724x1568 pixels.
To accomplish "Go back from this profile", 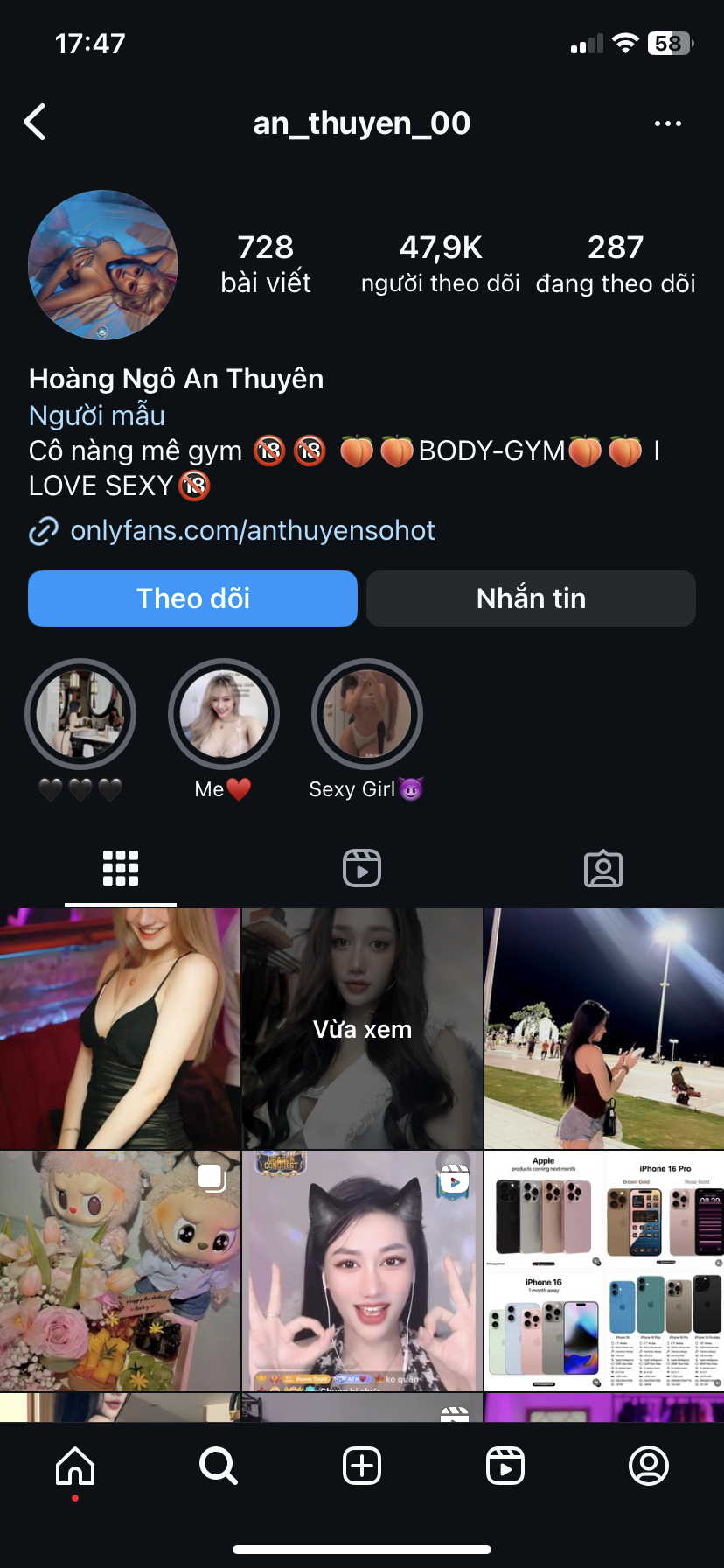I will pyautogui.click(x=35, y=122).
